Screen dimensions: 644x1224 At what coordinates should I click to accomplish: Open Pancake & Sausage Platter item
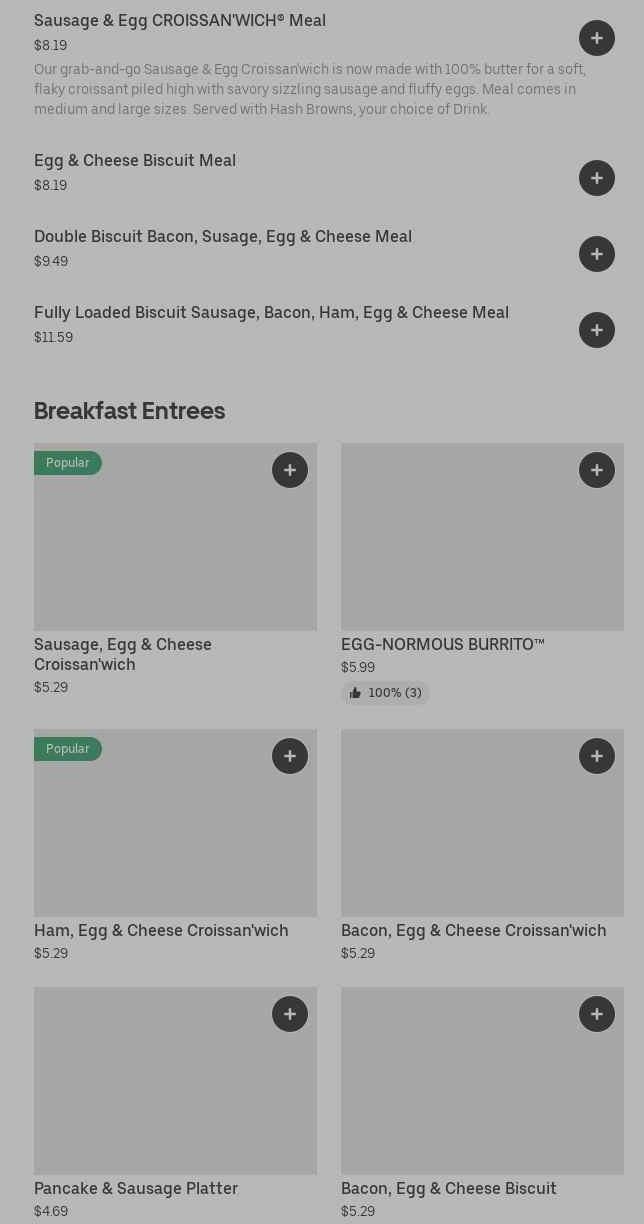point(175,1104)
